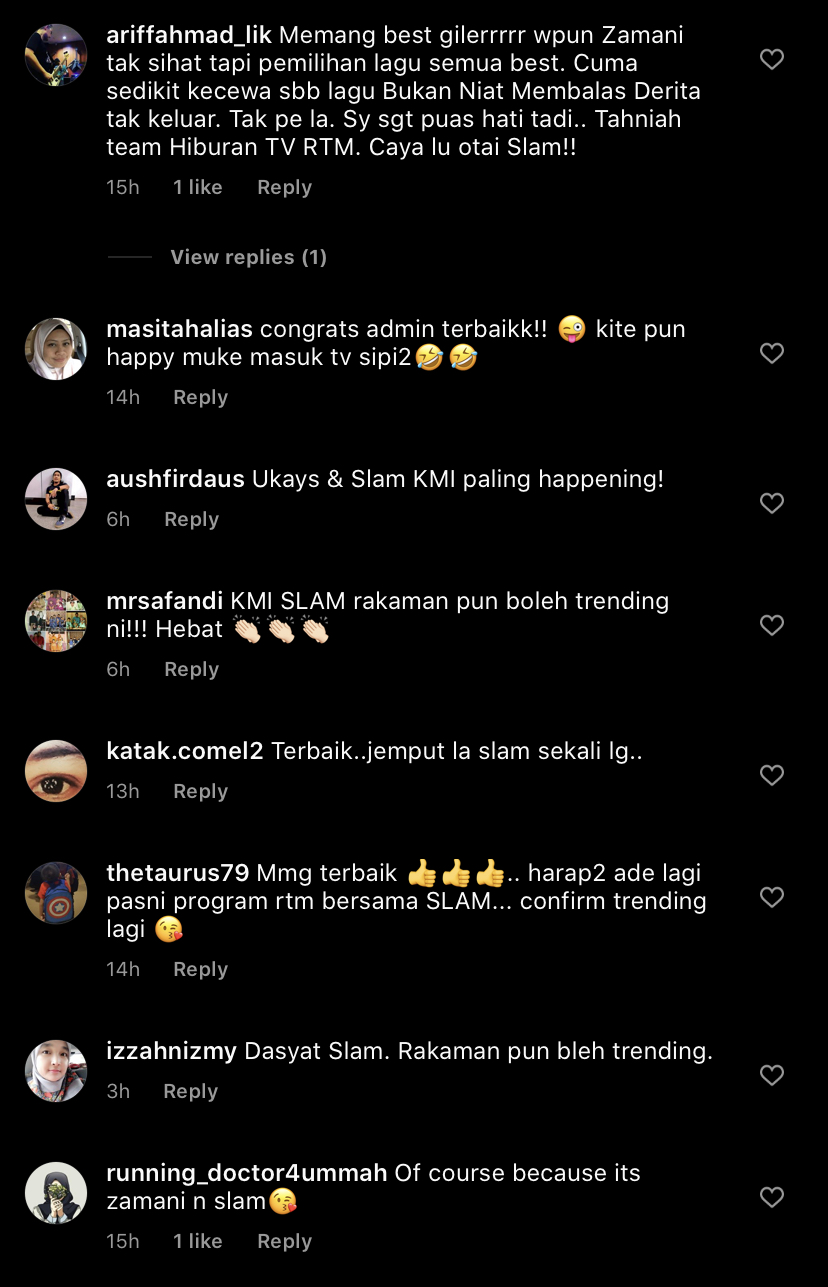This screenshot has height=1287, width=828.
Task: Reply to ariffahmad_lik's comment
Action: (x=284, y=187)
